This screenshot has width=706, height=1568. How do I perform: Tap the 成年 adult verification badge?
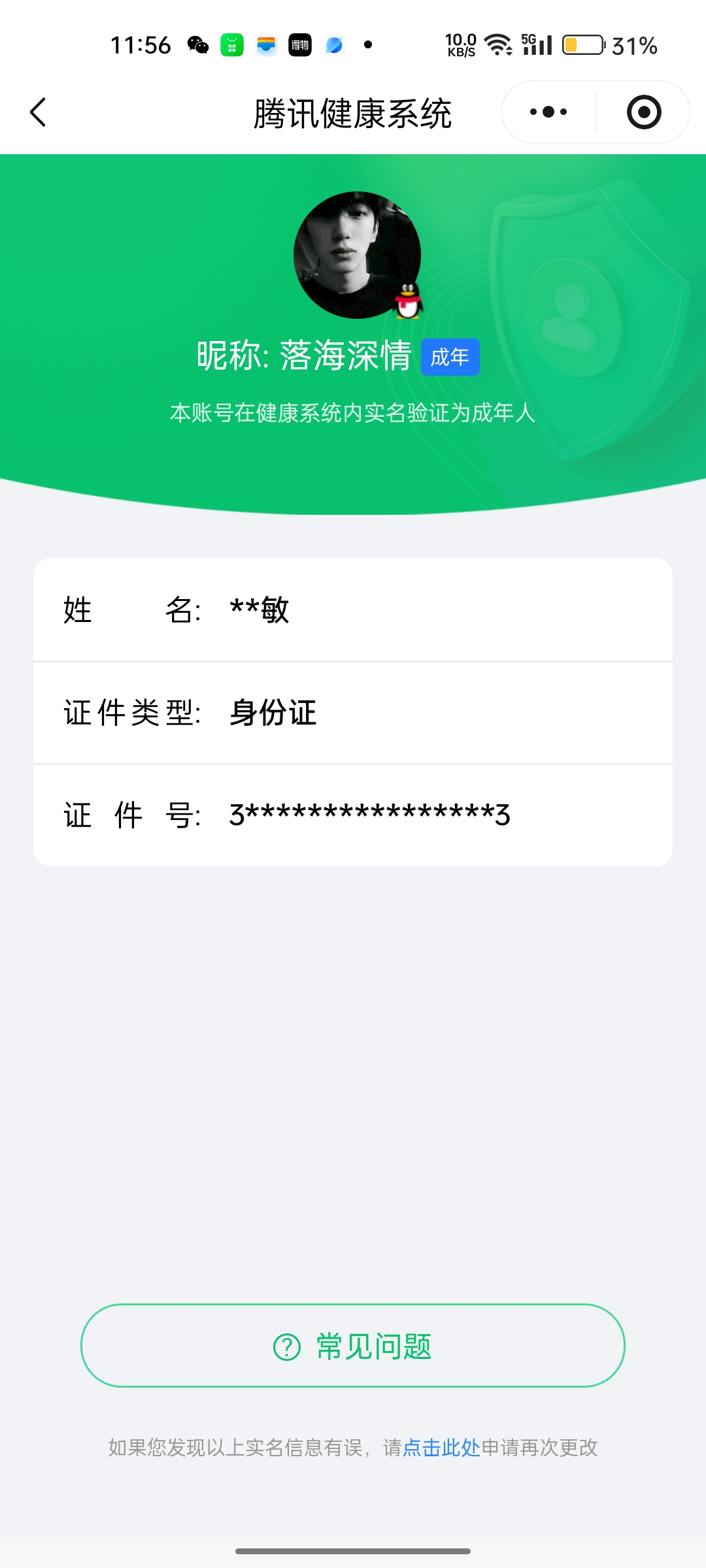pyautogui.click(x=450, y=357)
